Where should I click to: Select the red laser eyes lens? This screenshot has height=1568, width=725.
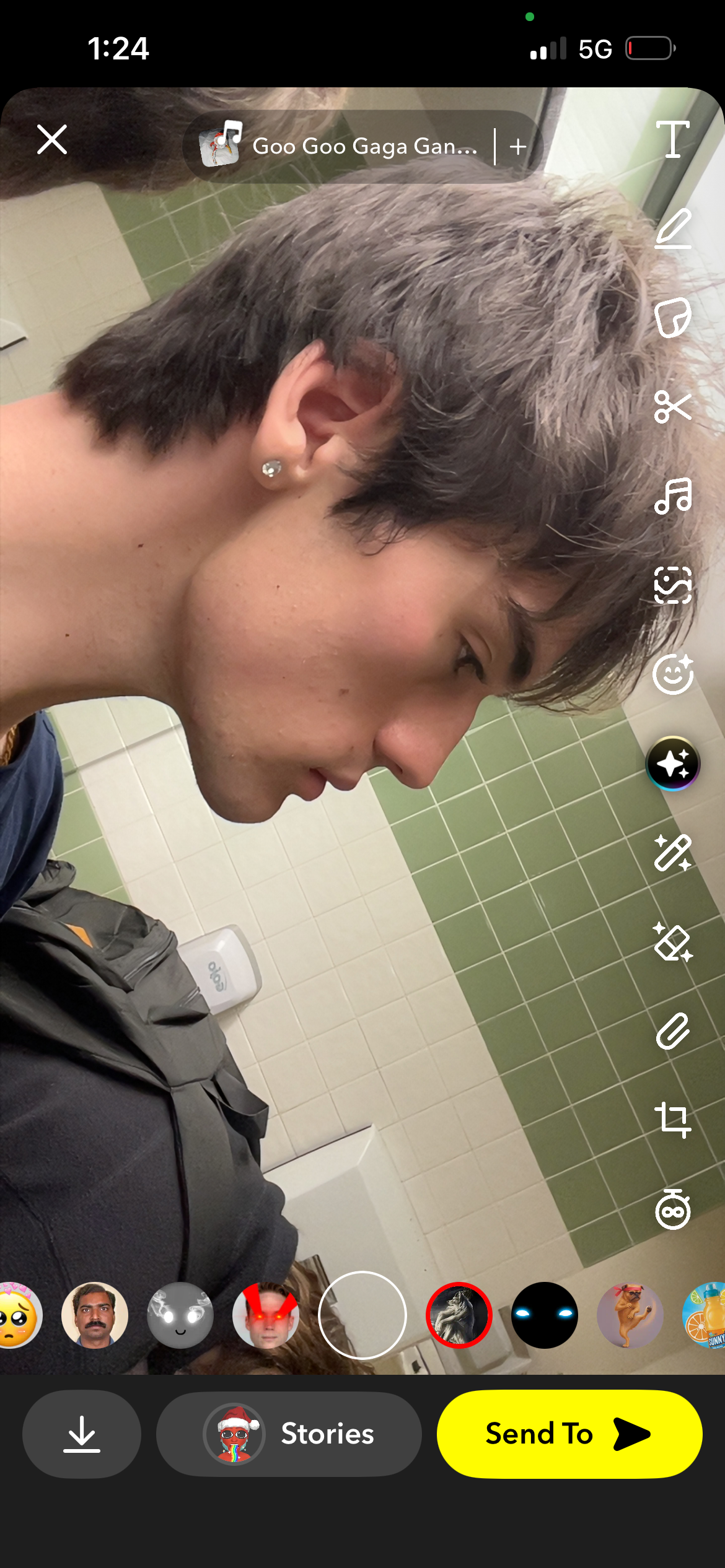tap(266, 1315)
